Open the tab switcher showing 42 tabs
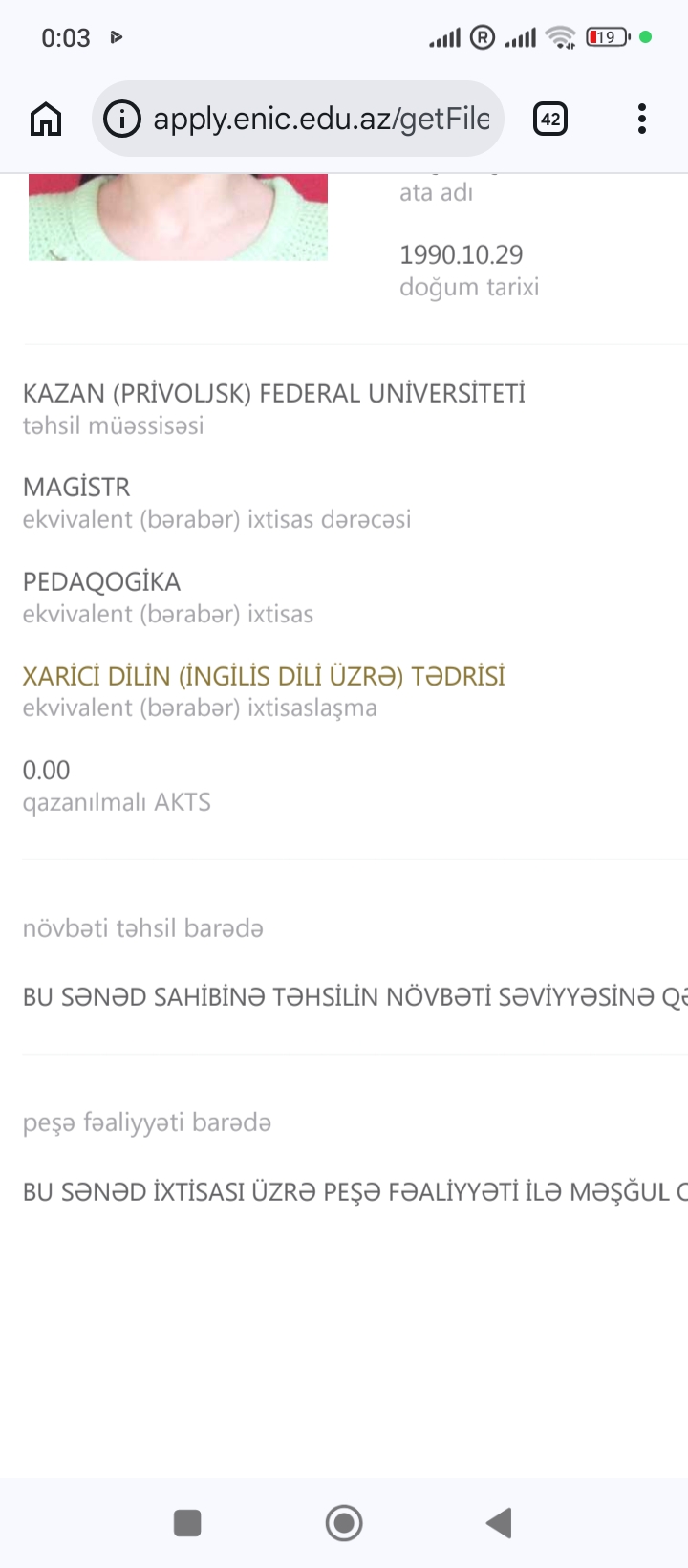Viewport: 688px width, 1568px height. tap(550, 120)
